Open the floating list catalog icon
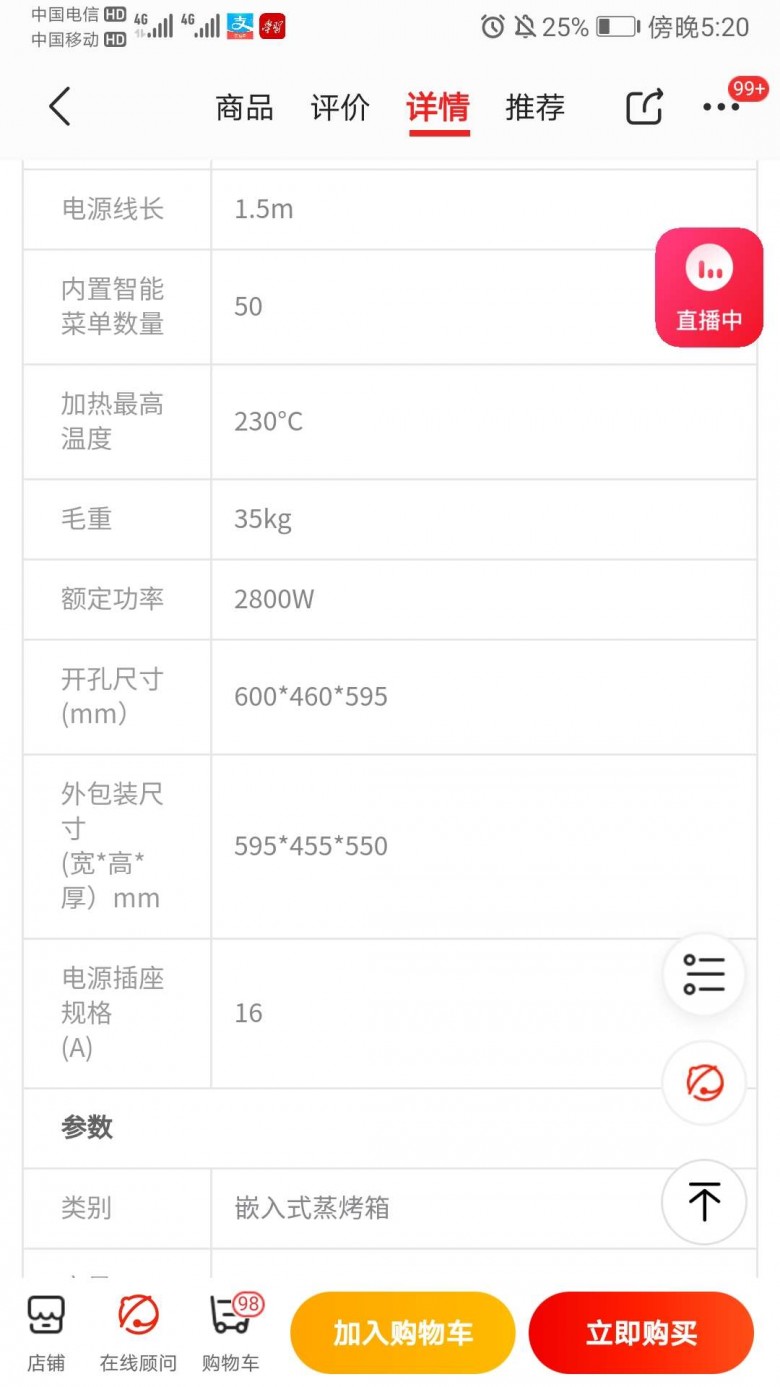This screenshot has height=1387, width=780. [x=704, y=974]
